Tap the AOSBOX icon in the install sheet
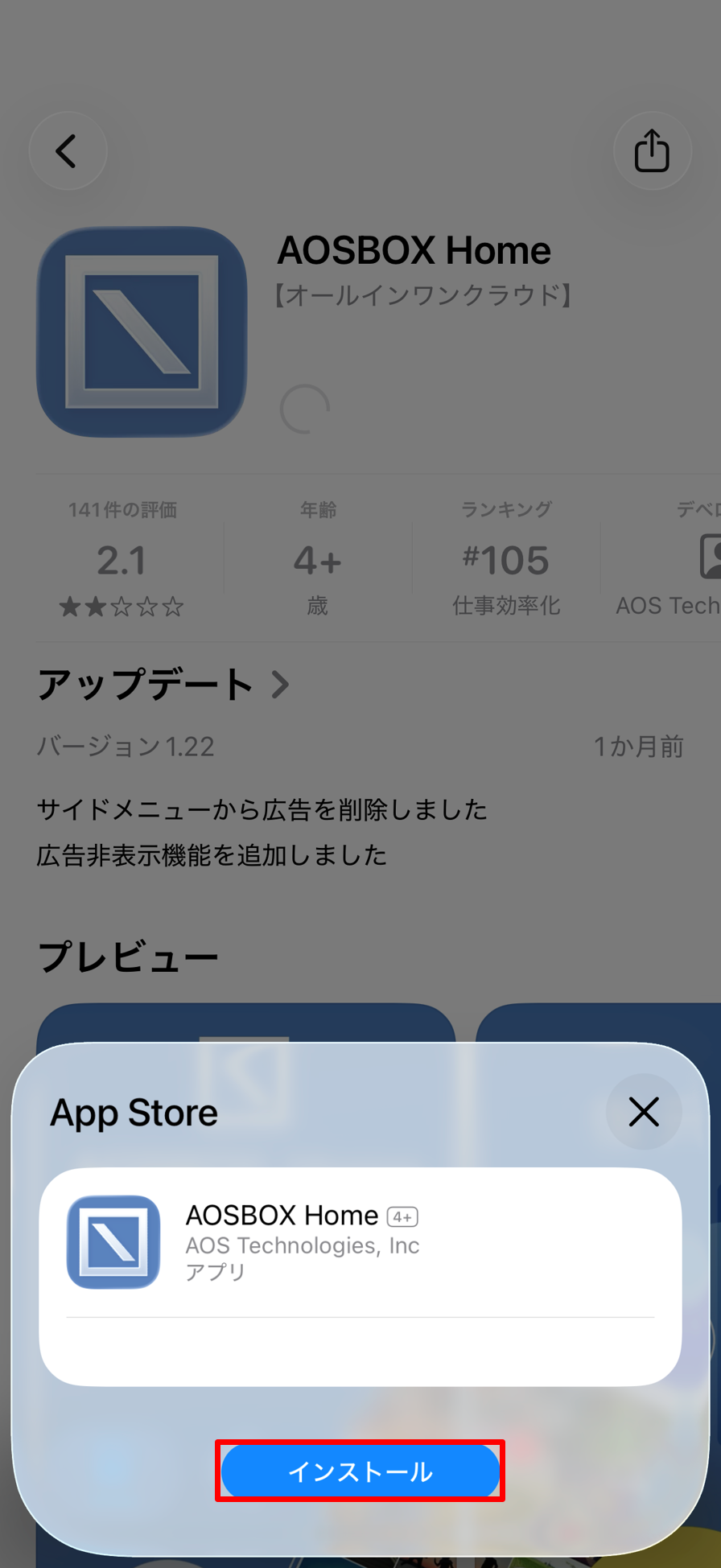Viewport: 721px width, 1568px height. (113, 1240)
